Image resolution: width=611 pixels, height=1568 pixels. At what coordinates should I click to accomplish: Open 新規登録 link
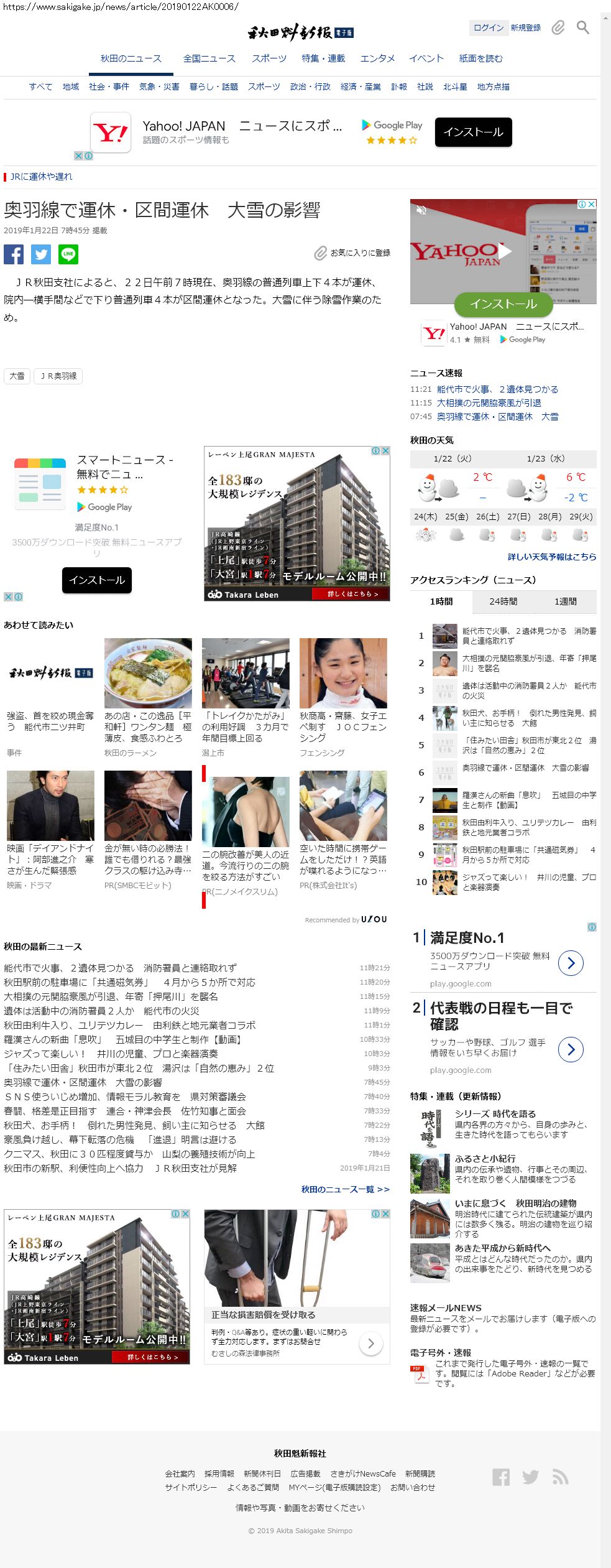tap(526, 27)
